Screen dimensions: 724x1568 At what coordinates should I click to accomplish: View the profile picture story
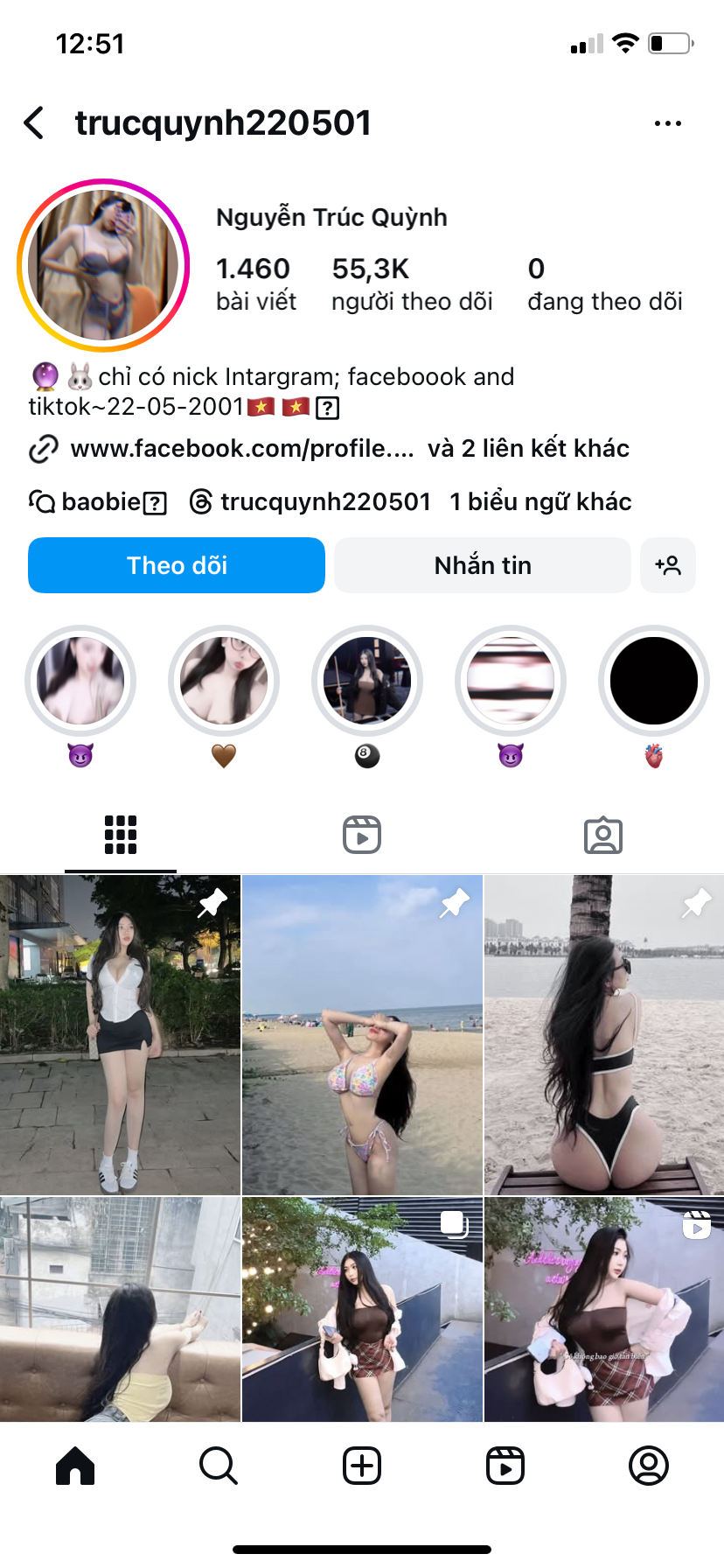103,265
